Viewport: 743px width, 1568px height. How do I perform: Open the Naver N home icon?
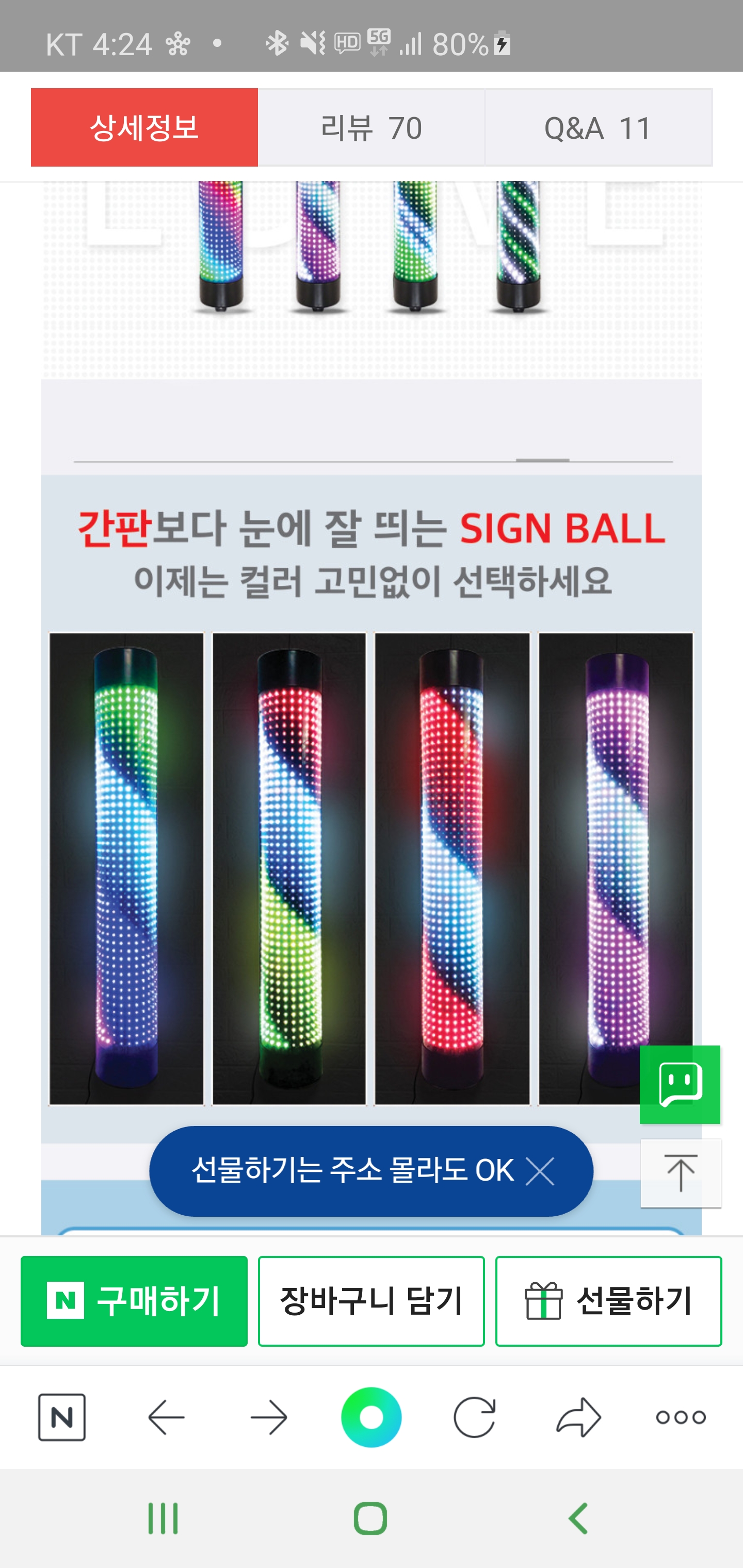click(x=62, y=1417)
